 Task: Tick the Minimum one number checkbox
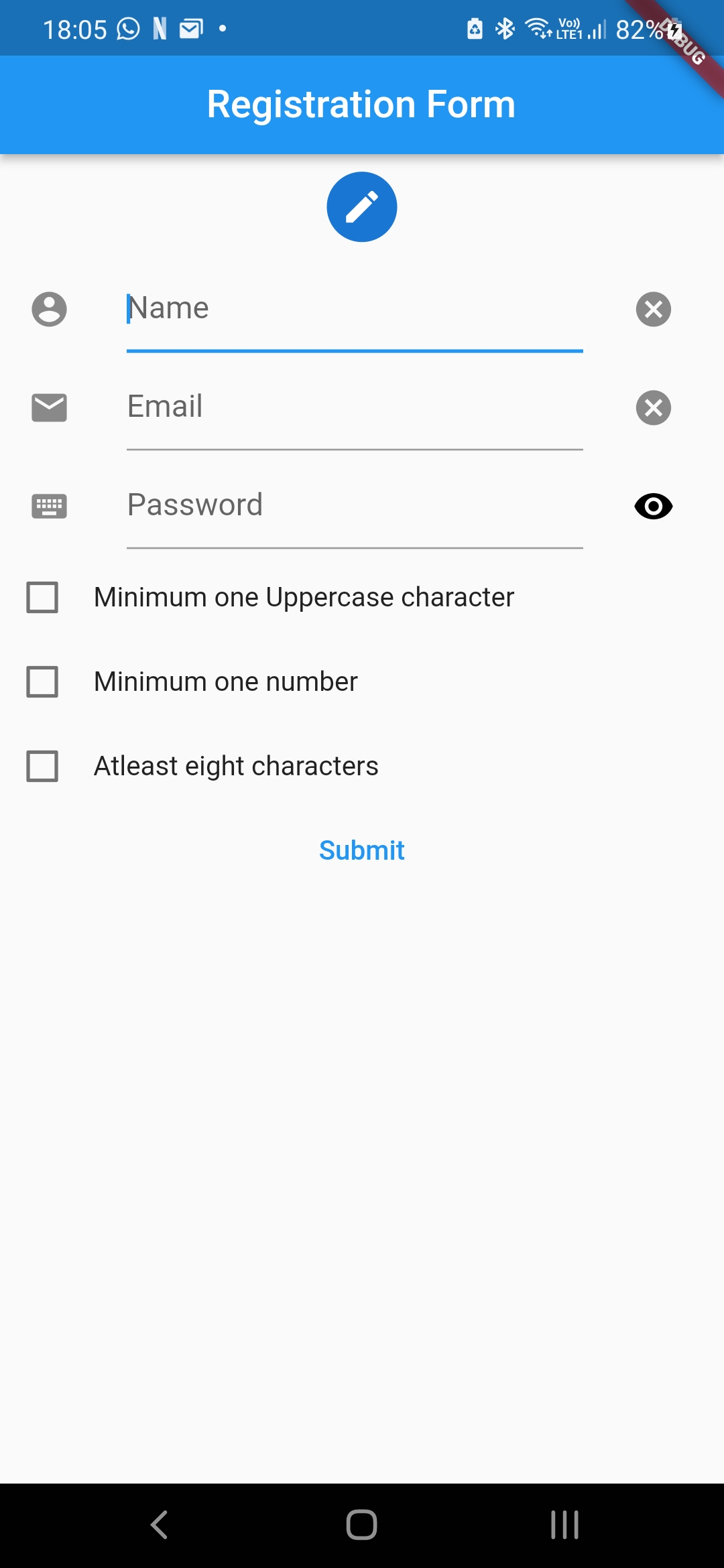point(42,681)
